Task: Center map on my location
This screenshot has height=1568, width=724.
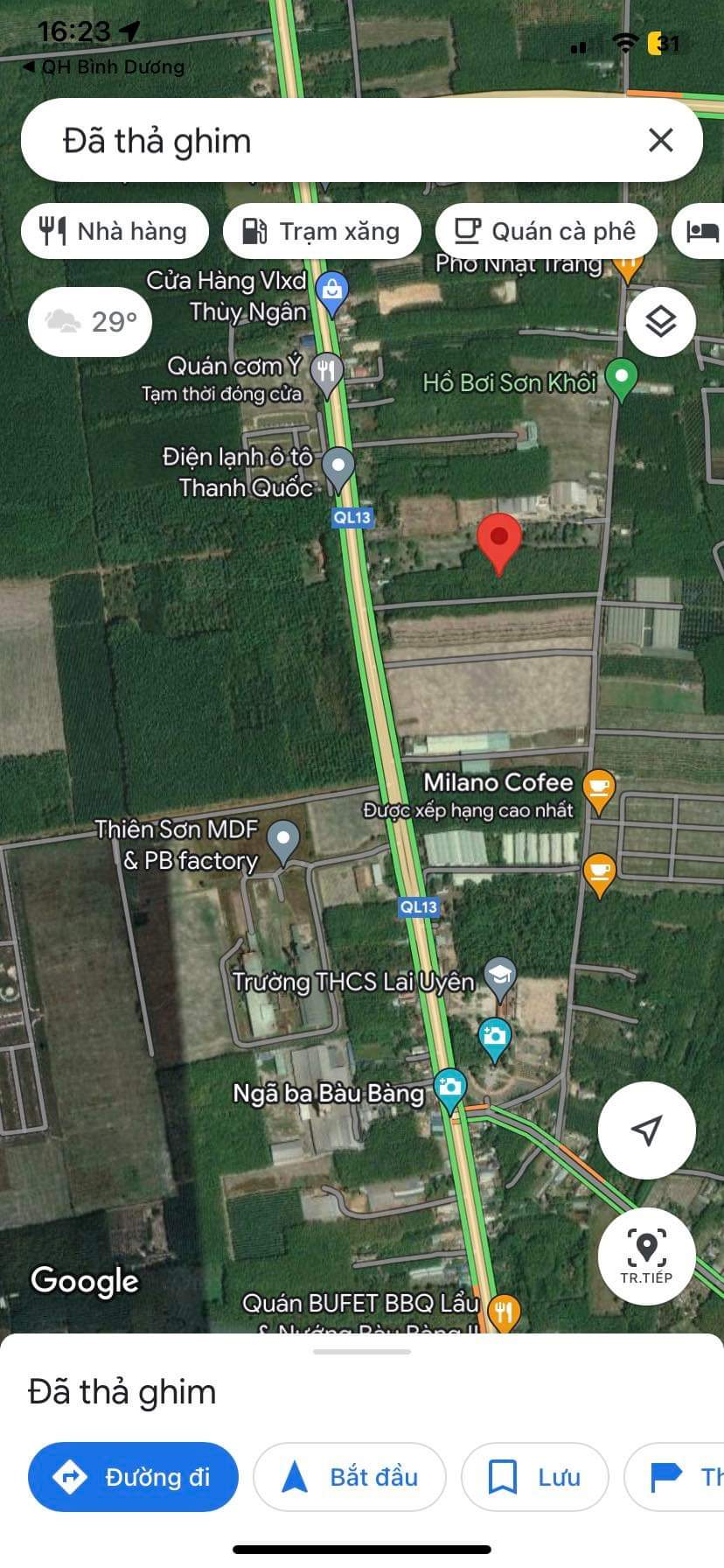Action: click(646, 1130)
